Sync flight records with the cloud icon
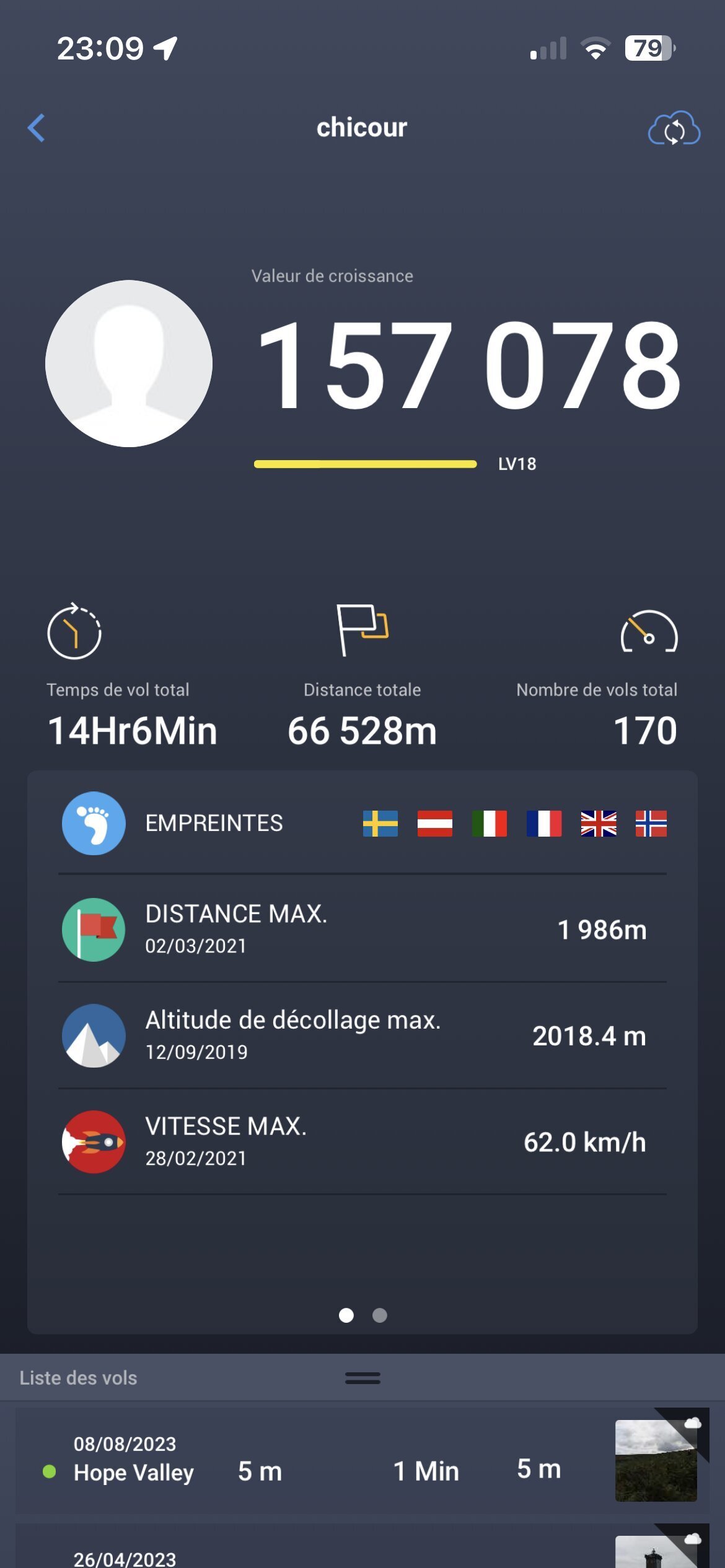 pos(674,129)
